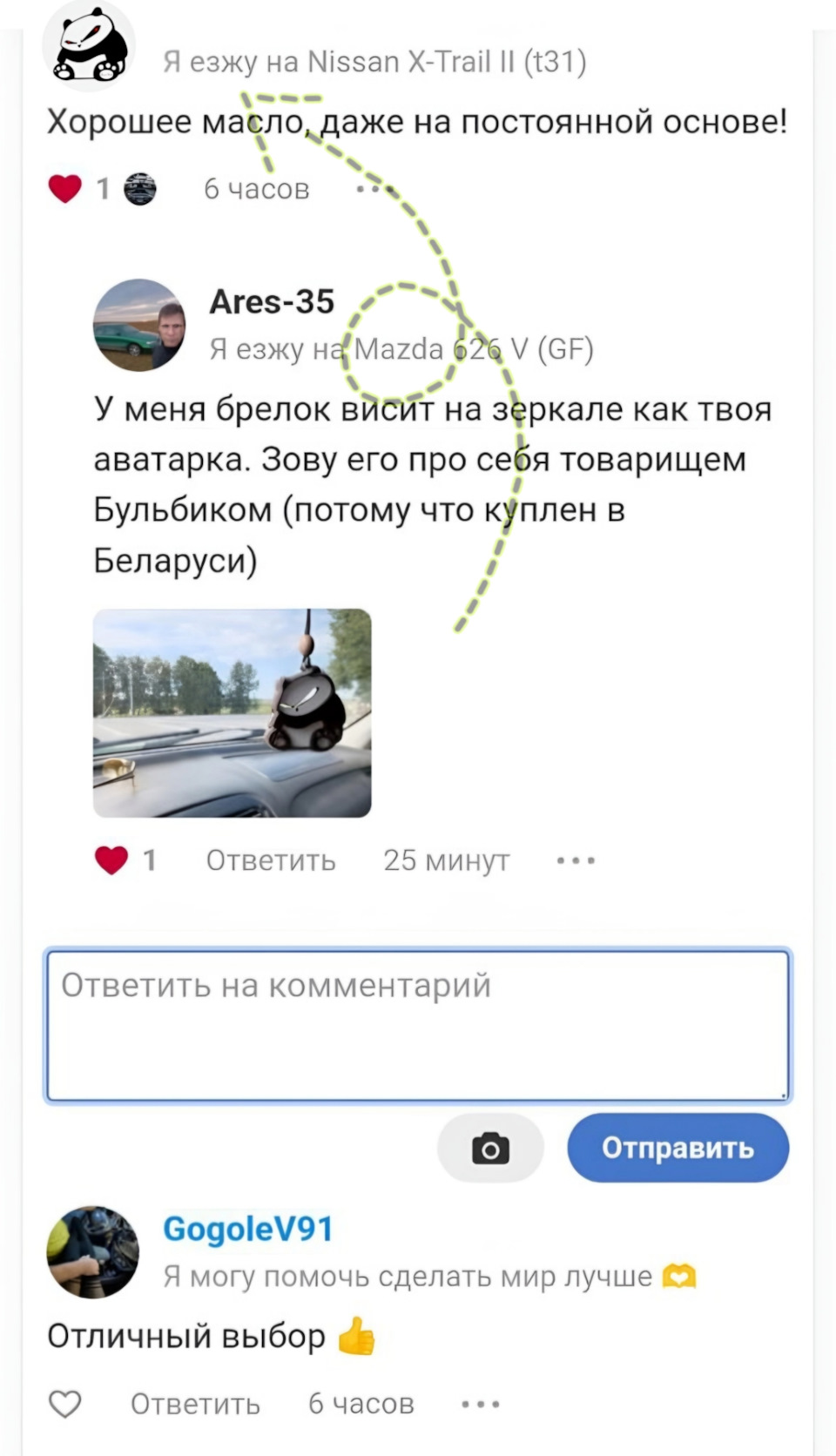Like Ares-35's comment

click(111, 860)
